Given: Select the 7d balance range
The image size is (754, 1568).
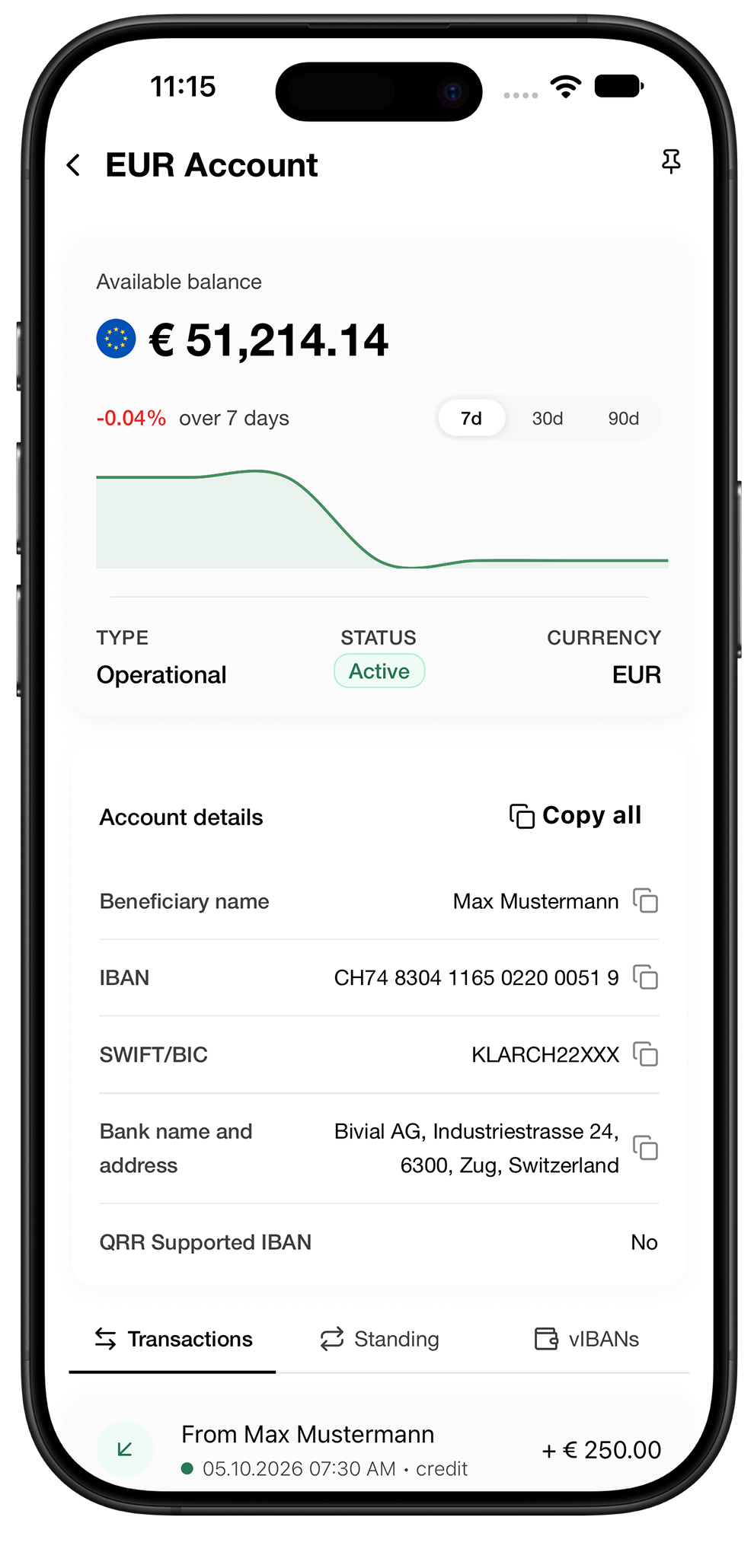Looking at the screenshot, I should 471,419.
